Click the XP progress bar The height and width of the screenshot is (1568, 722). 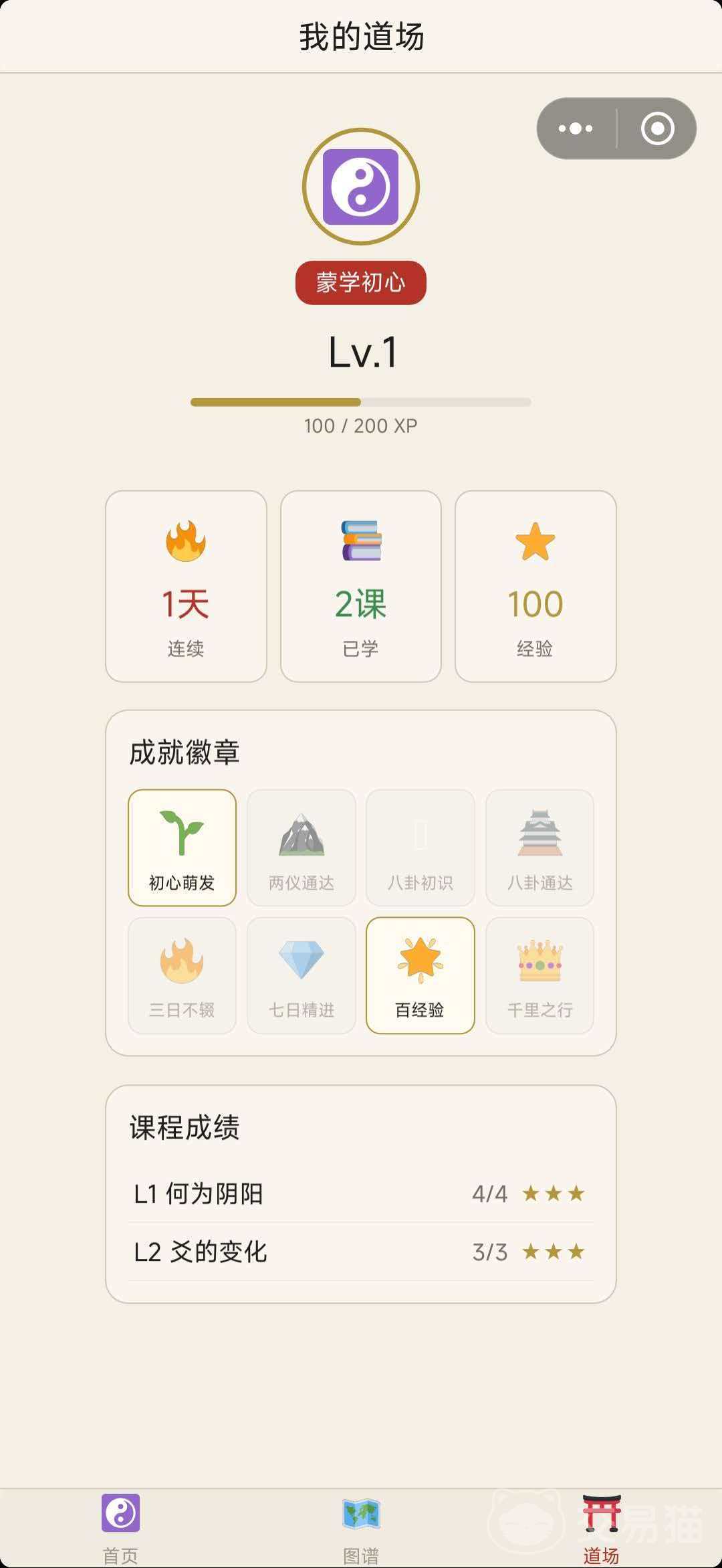pos(361,401)
